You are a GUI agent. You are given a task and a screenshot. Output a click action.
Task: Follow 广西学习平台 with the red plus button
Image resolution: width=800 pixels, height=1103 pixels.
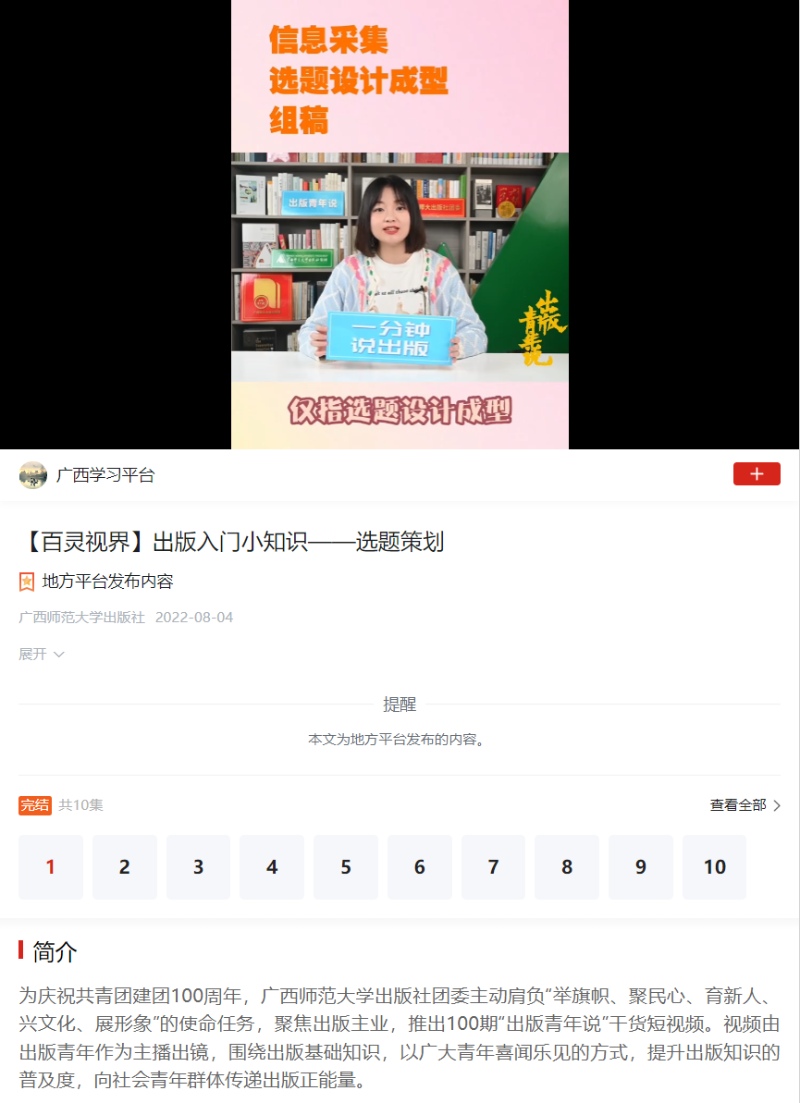pyautogui.click(x=756, y=474)
